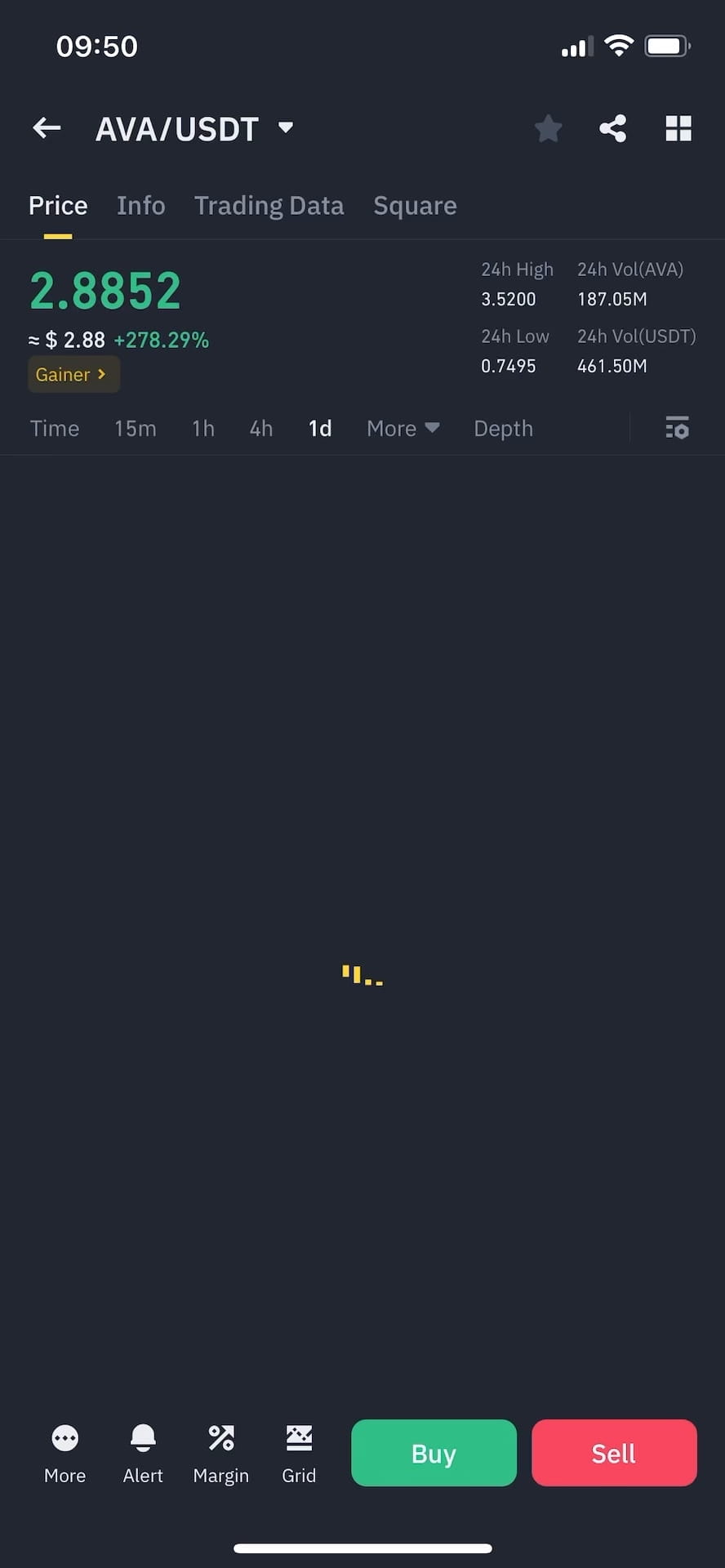The width and height of the screenshot is (725, 1568).
Task: Go back with the arrow
Action: [x=46, y=128]
